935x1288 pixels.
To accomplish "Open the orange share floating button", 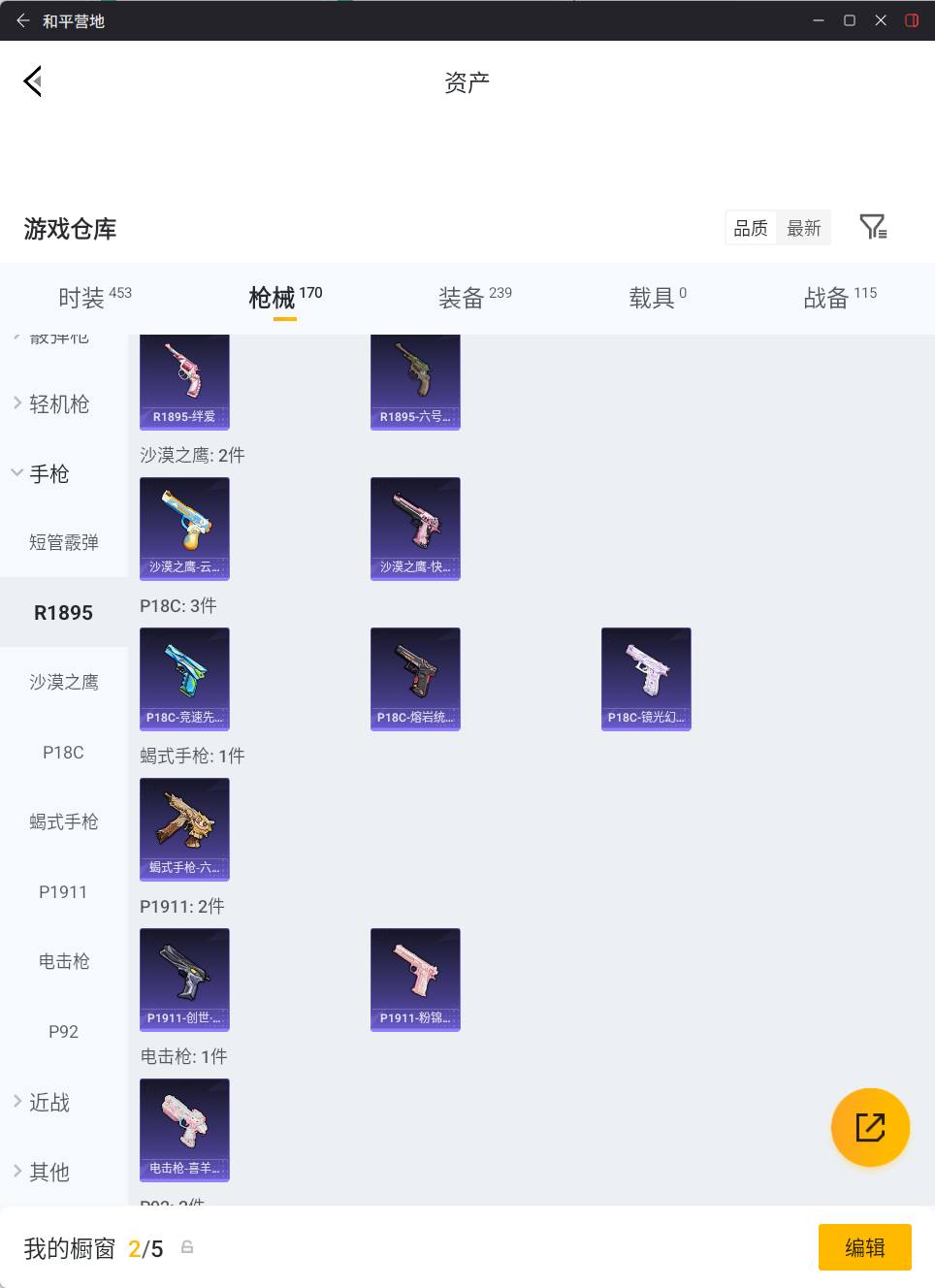I will pyautogui.click(x=870, y=1127).
